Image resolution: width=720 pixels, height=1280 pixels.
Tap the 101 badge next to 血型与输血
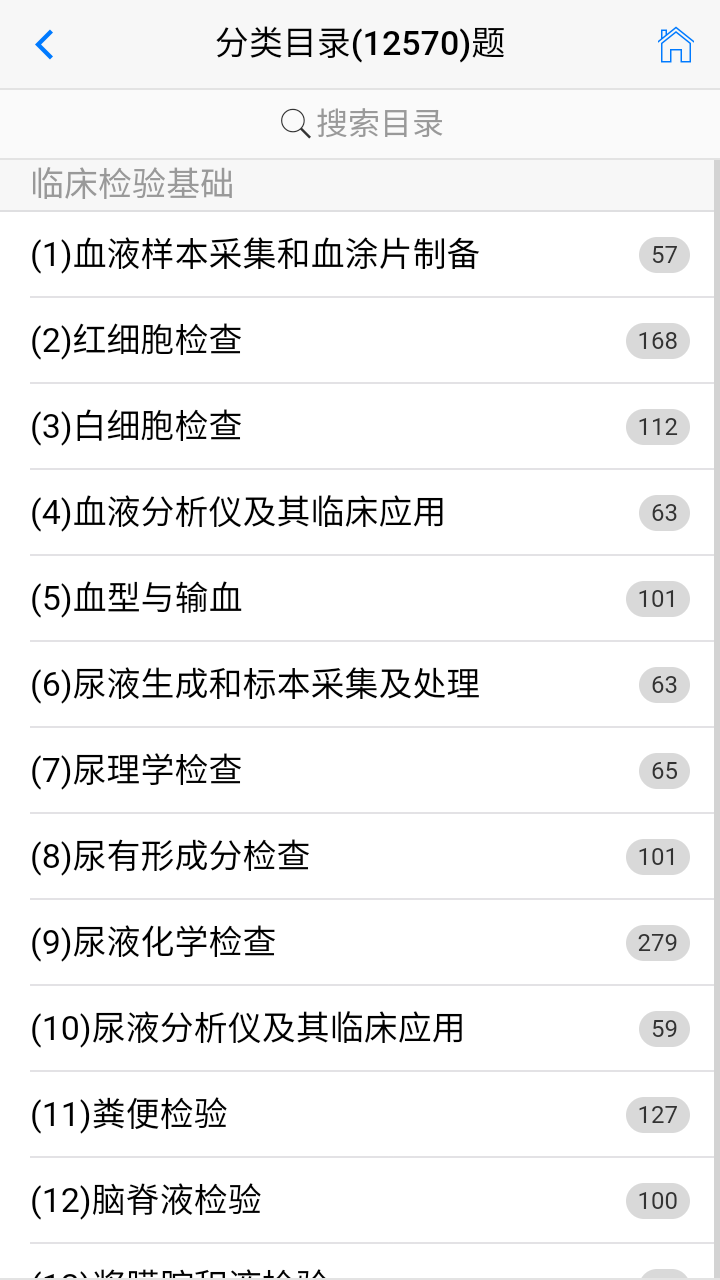[x=657, y=599]
